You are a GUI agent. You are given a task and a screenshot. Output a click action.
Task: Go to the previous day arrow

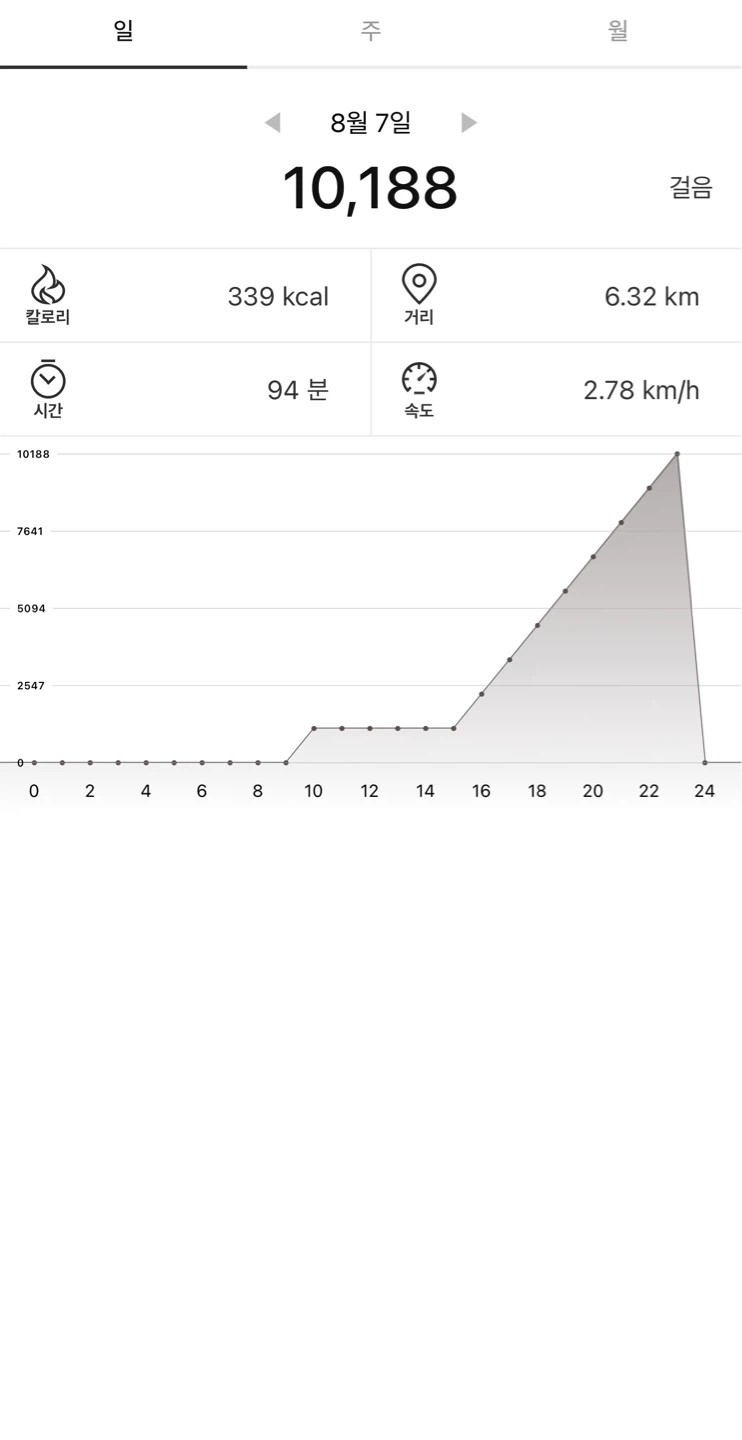[272, 123]
